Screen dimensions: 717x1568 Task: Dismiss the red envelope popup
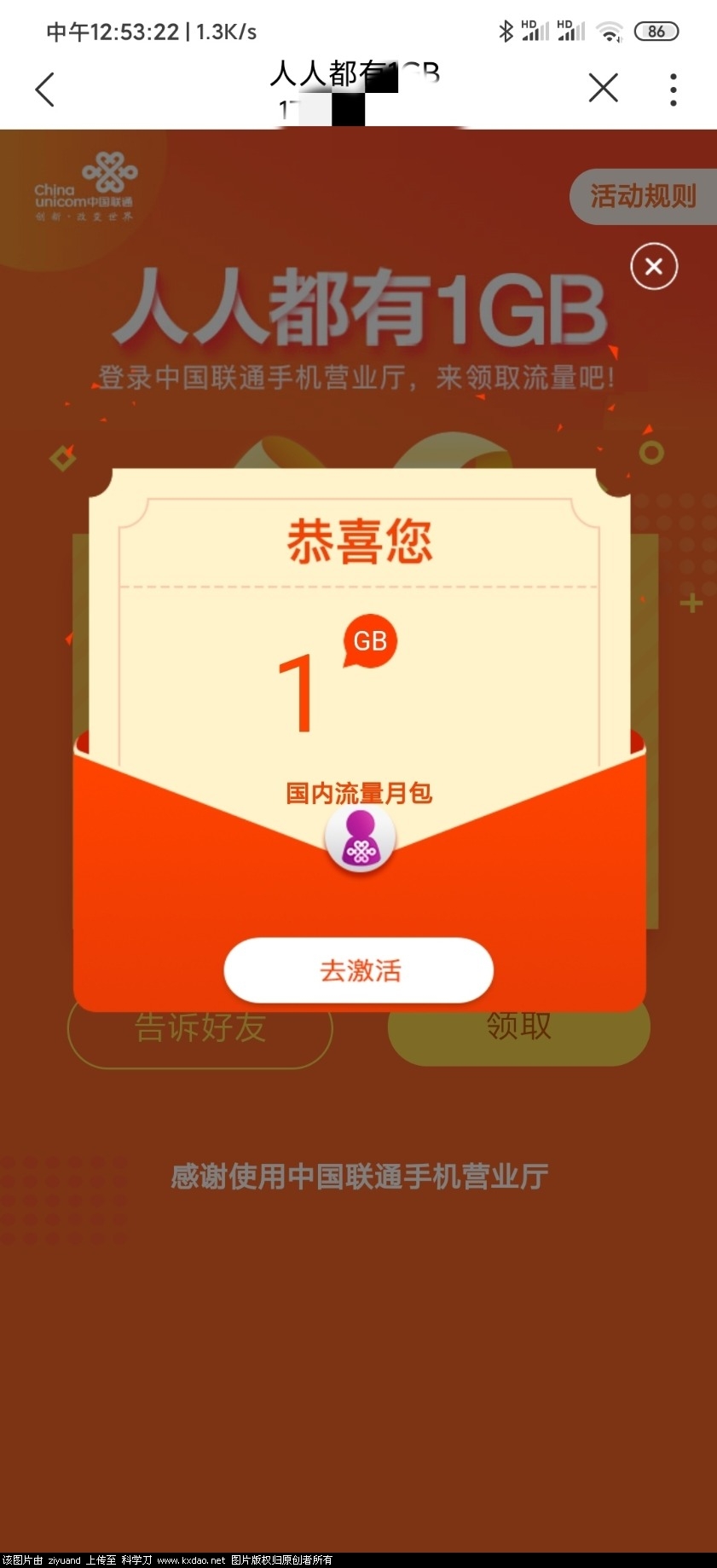point(654,267)
